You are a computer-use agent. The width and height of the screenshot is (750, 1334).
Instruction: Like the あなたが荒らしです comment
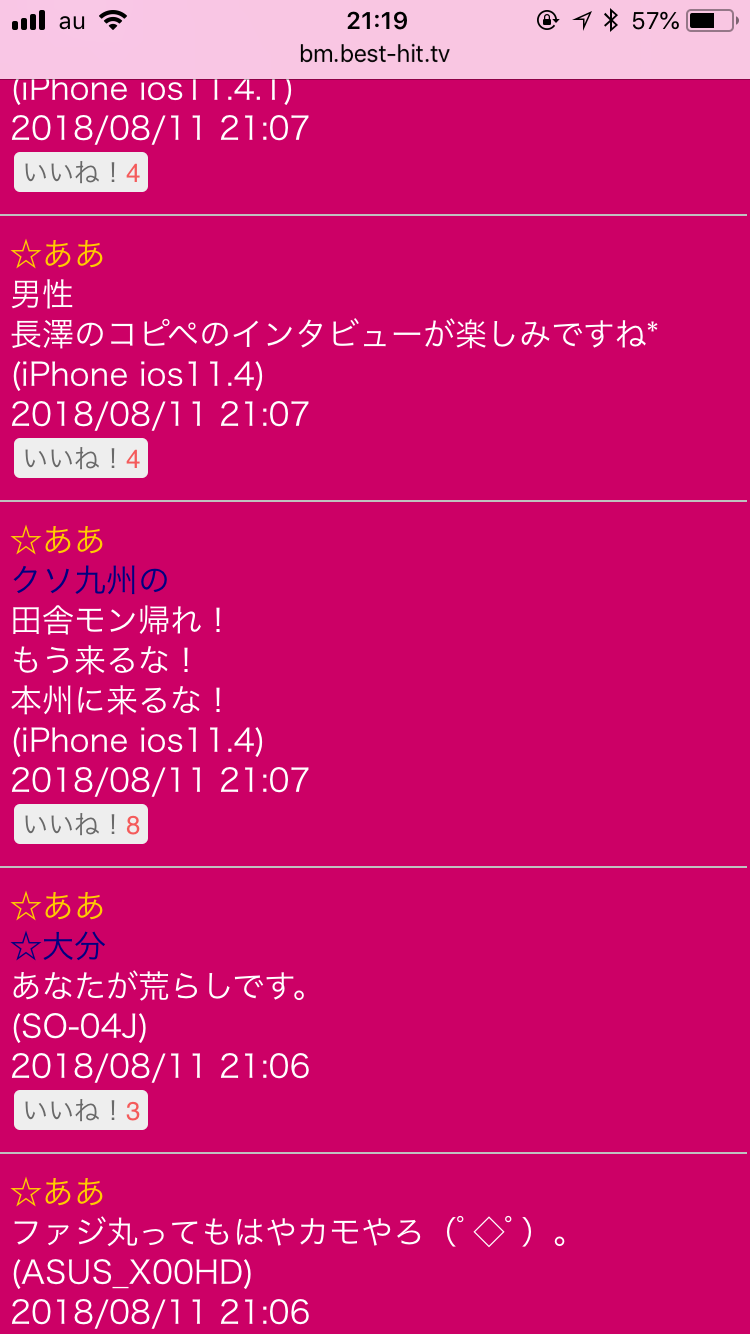(x=81, y=1111)
